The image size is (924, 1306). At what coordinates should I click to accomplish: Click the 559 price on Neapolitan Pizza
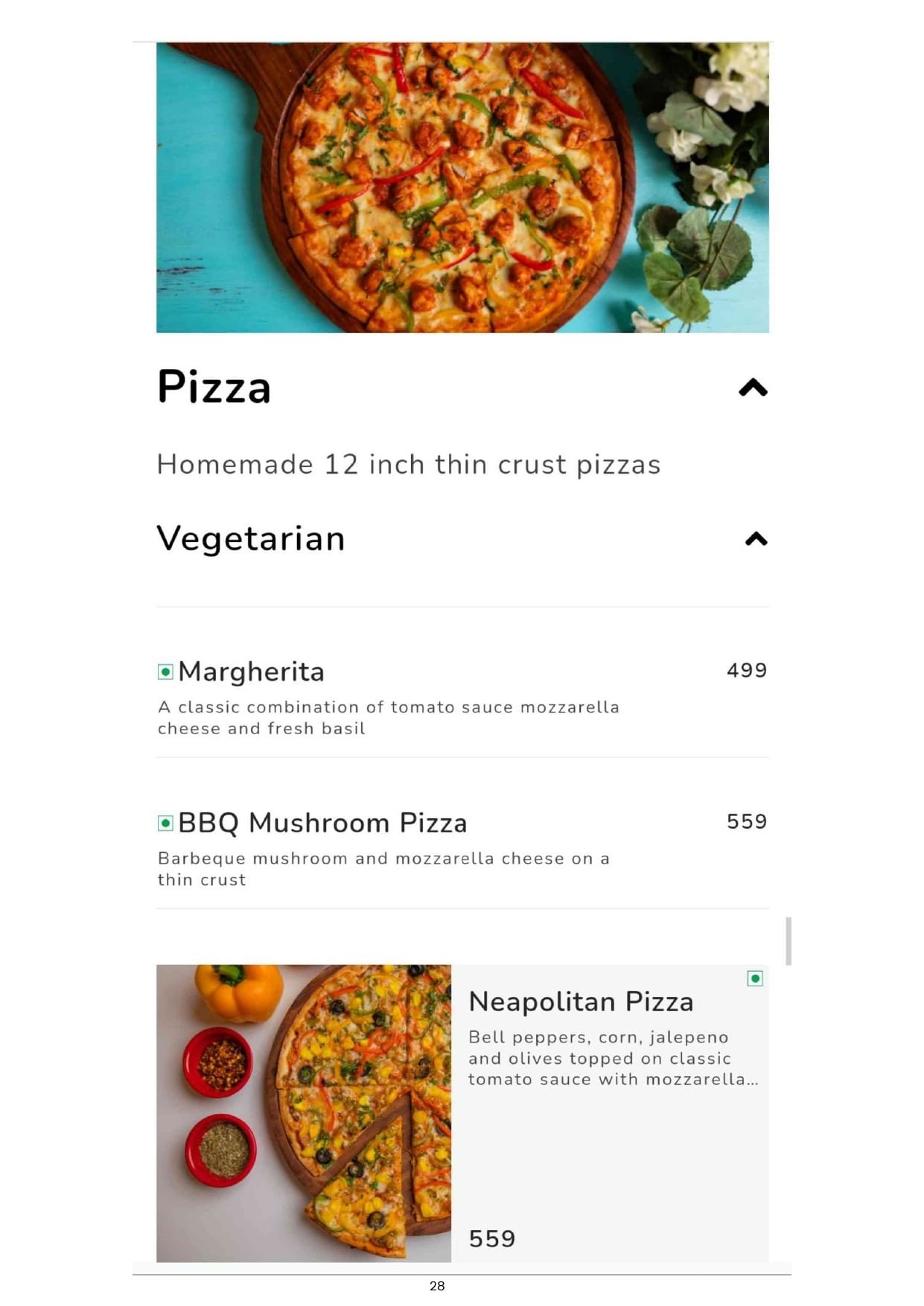point(493,1238)
